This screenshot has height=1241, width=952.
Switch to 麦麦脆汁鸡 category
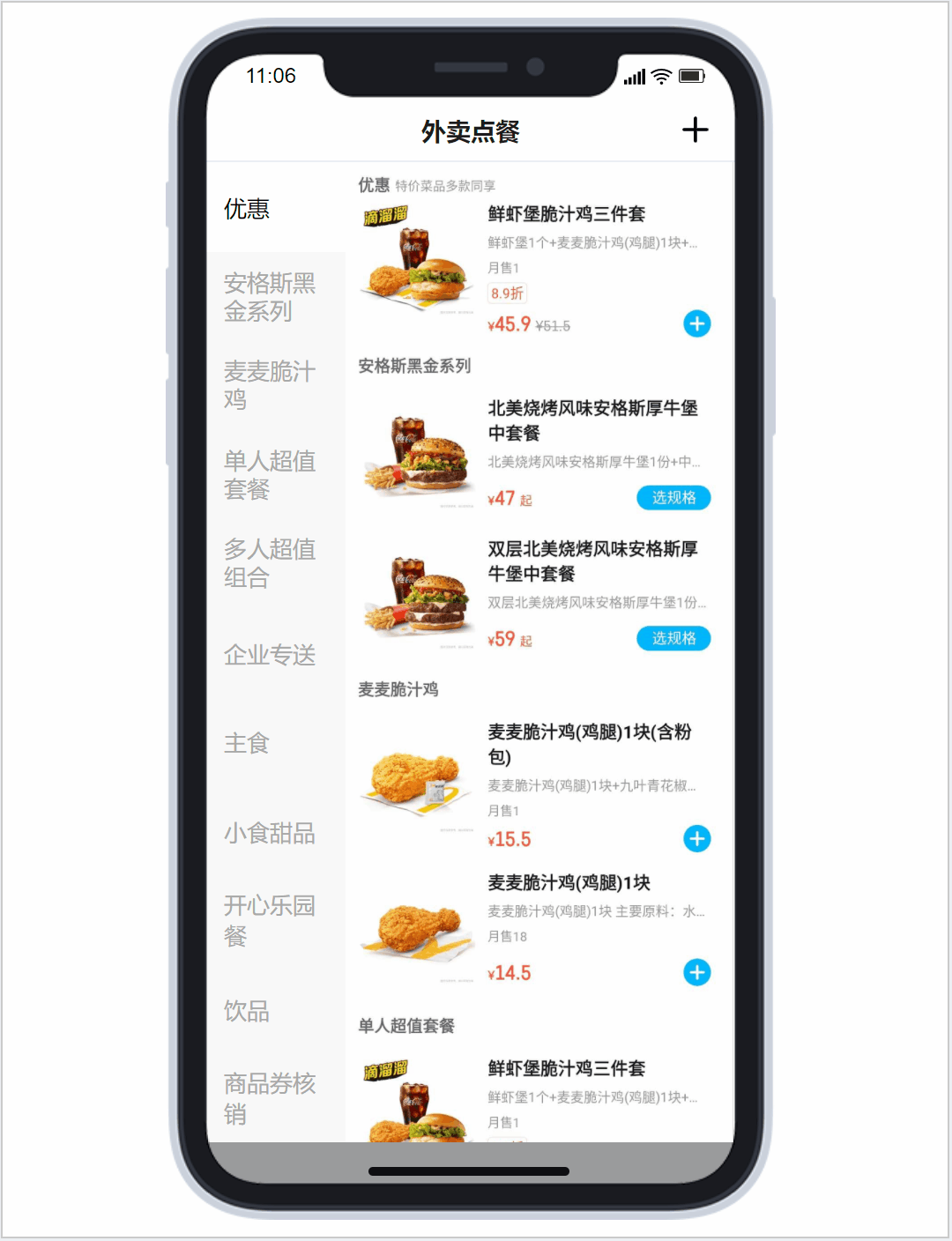click(270, 385)
